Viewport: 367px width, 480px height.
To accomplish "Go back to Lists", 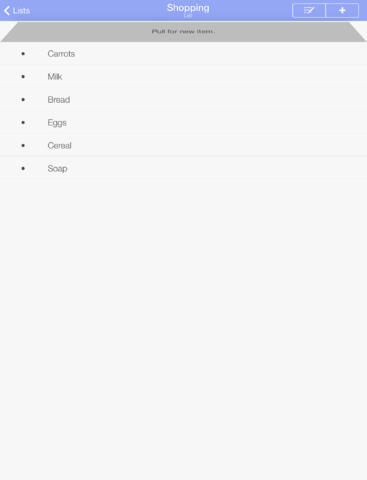I will 17,11.
